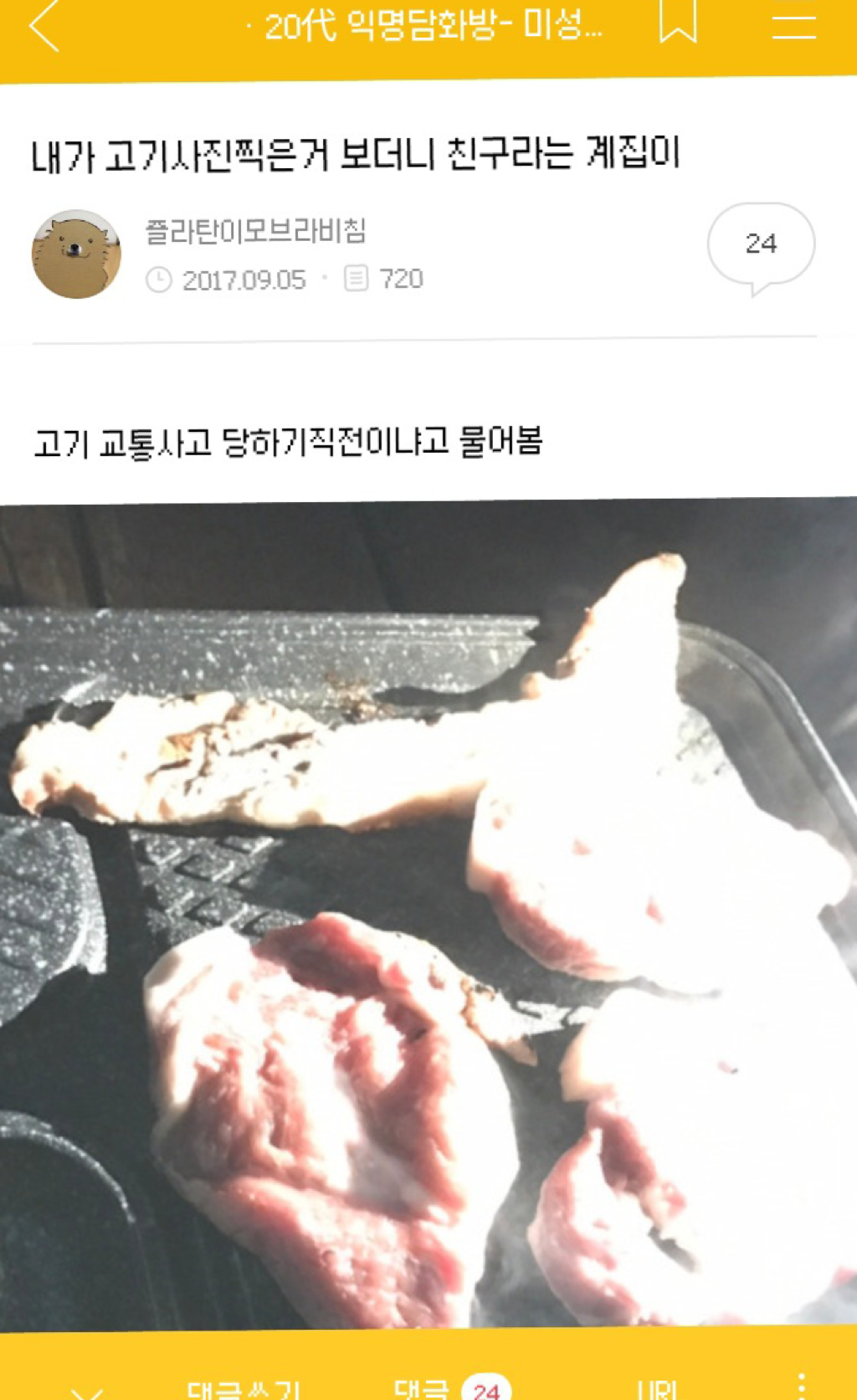Open the 24 comments bubble
Screen dimensions: 857x1400
(x=761, y=244)
